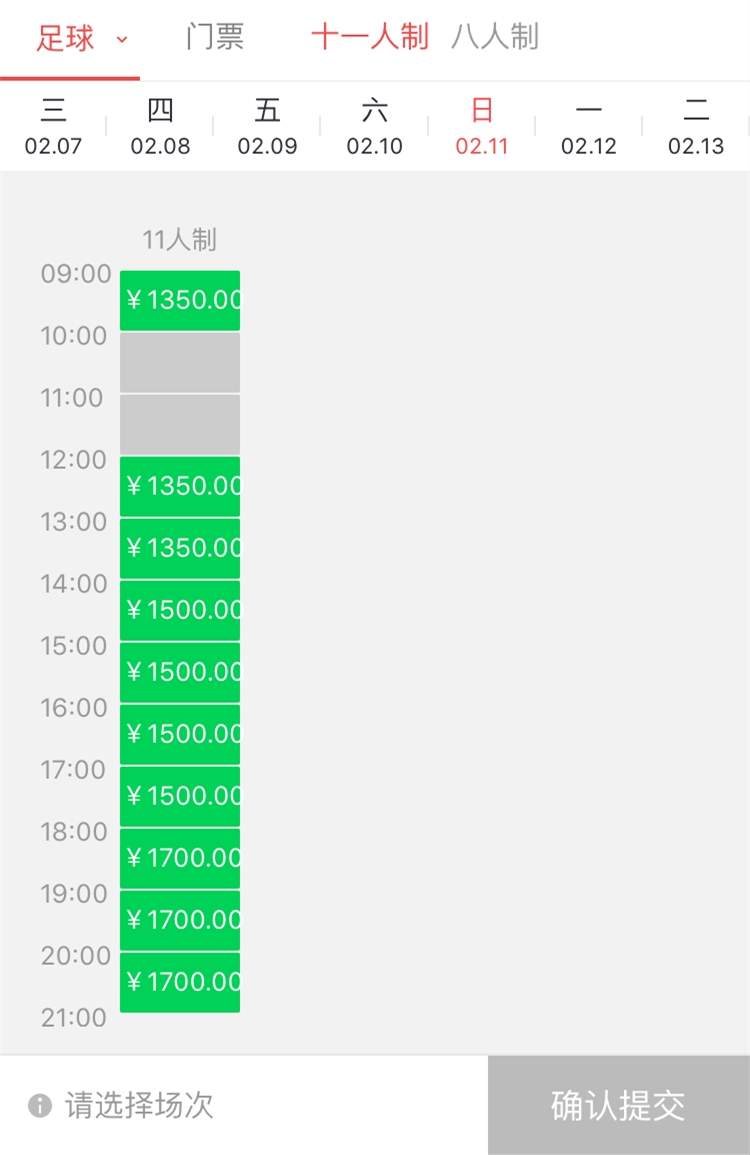This screenshot has height=1155, width=750.
Task: Switch to the 门票 tab
Action: coord(215,38)
